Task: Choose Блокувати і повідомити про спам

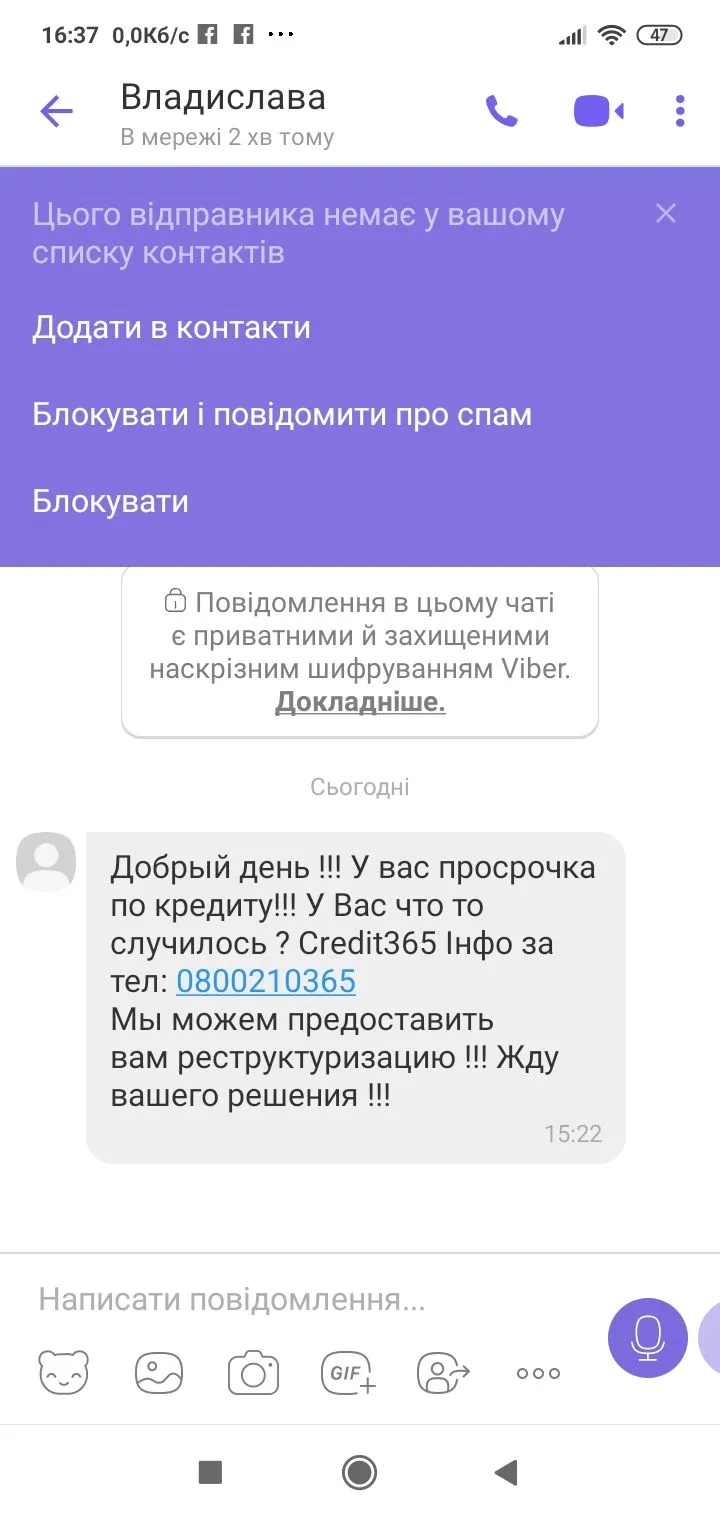Action: [281, 414]
